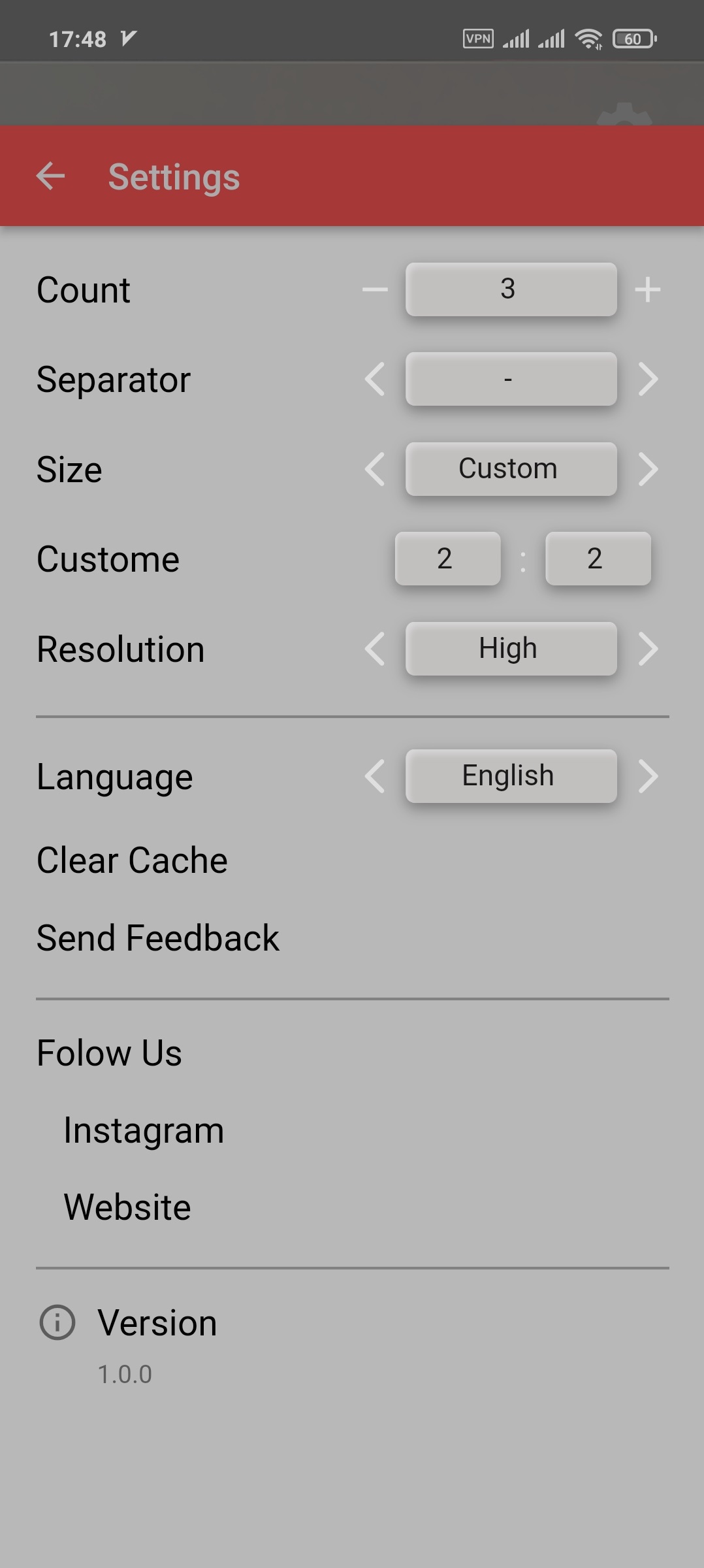Open the Instagram page
Viewport: 704px width, 1568px height.
pyautogui.click(x=144, y=1130)
